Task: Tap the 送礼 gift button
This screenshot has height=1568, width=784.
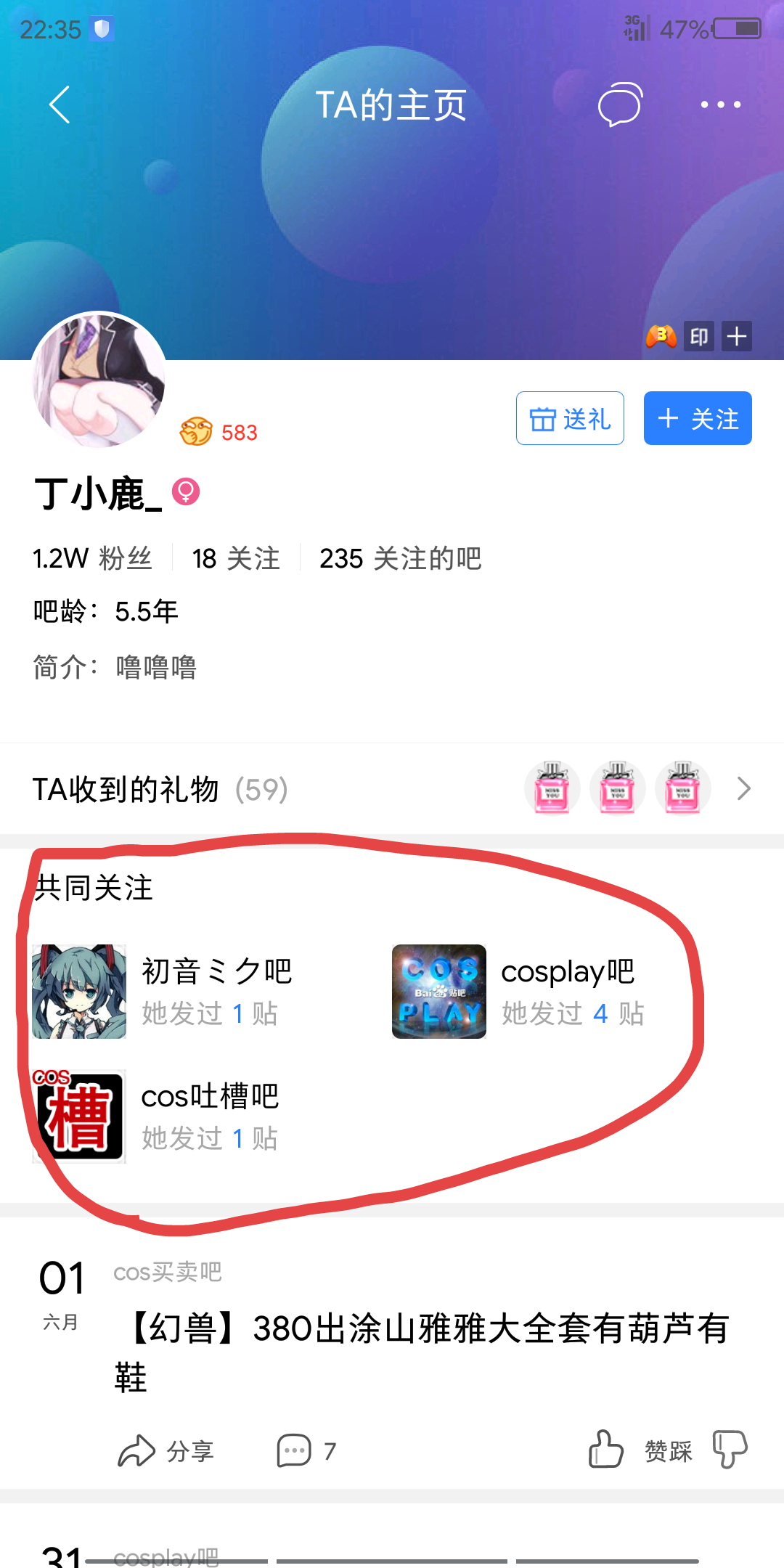Action: click(x=570, y=419)
